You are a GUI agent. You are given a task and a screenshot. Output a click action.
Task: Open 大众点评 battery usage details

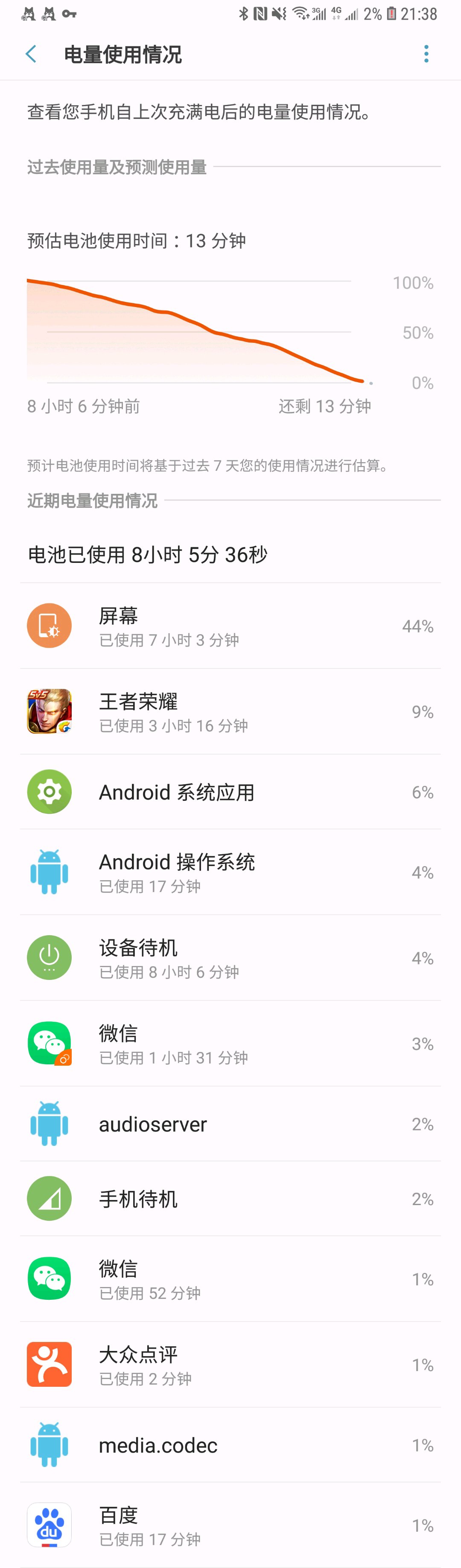tap(230, 1365)
